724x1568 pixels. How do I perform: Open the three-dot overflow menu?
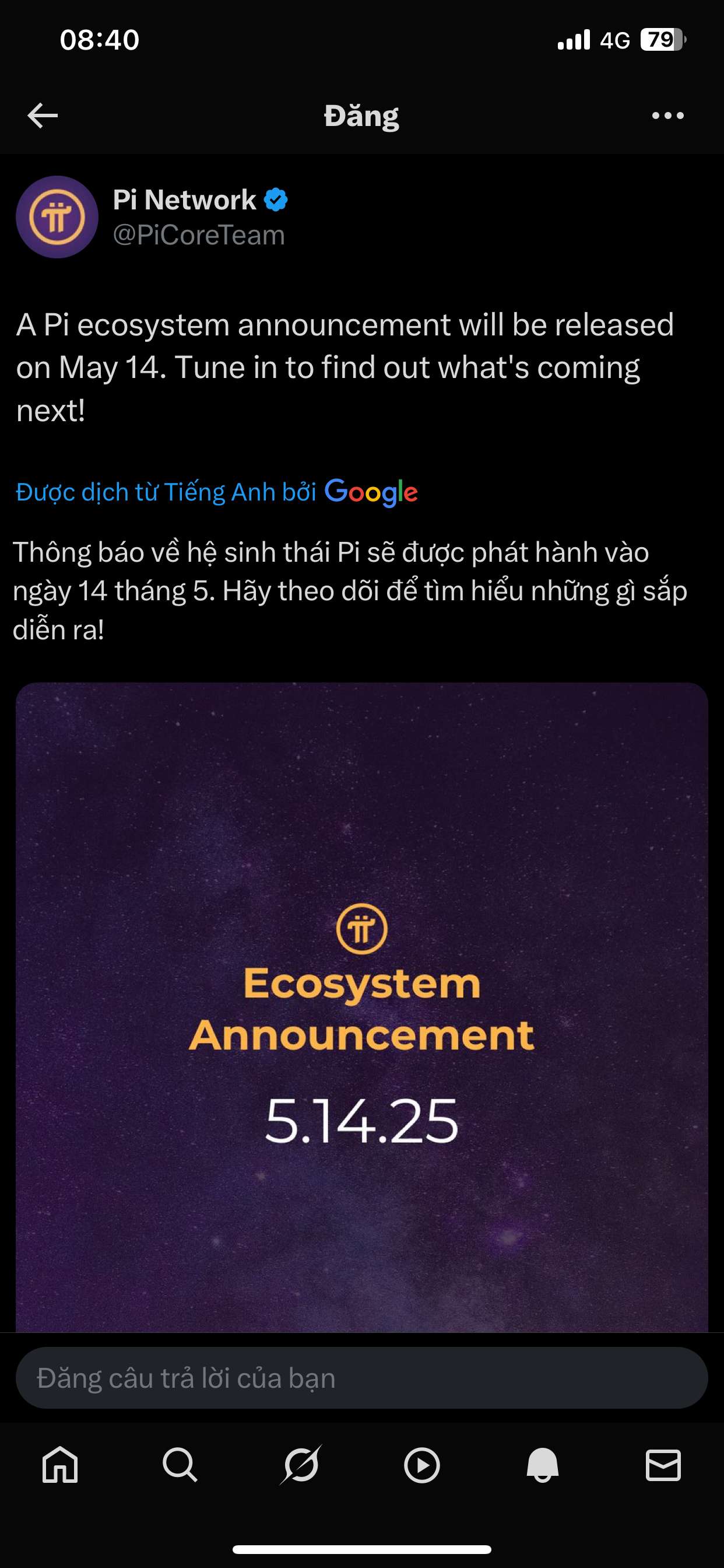[667, 116]
